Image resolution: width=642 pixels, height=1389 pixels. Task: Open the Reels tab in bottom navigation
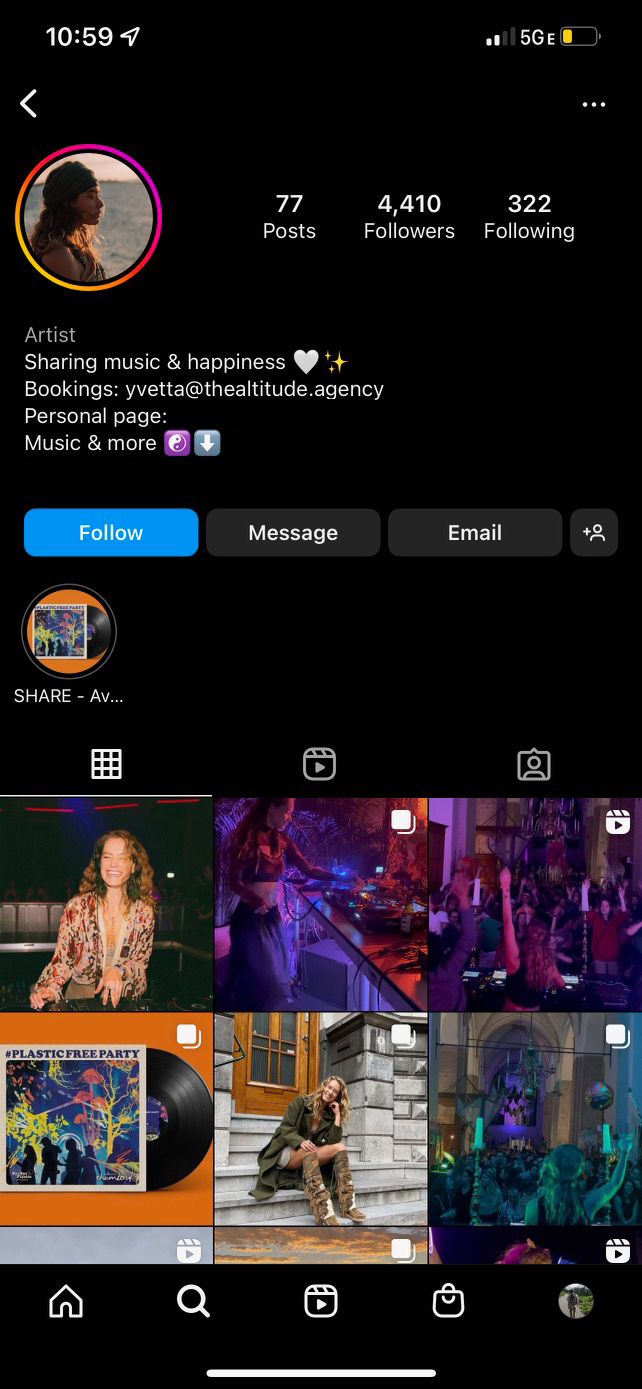click(x=320, y=1301)
